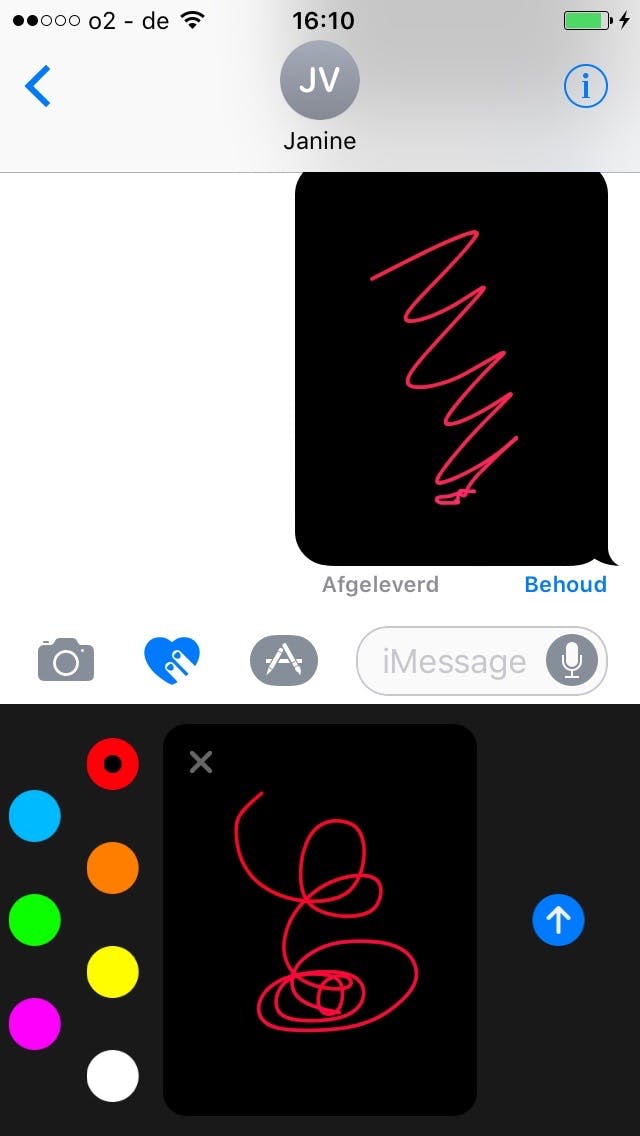Open Janine's contact avatar

click(319, 81)
